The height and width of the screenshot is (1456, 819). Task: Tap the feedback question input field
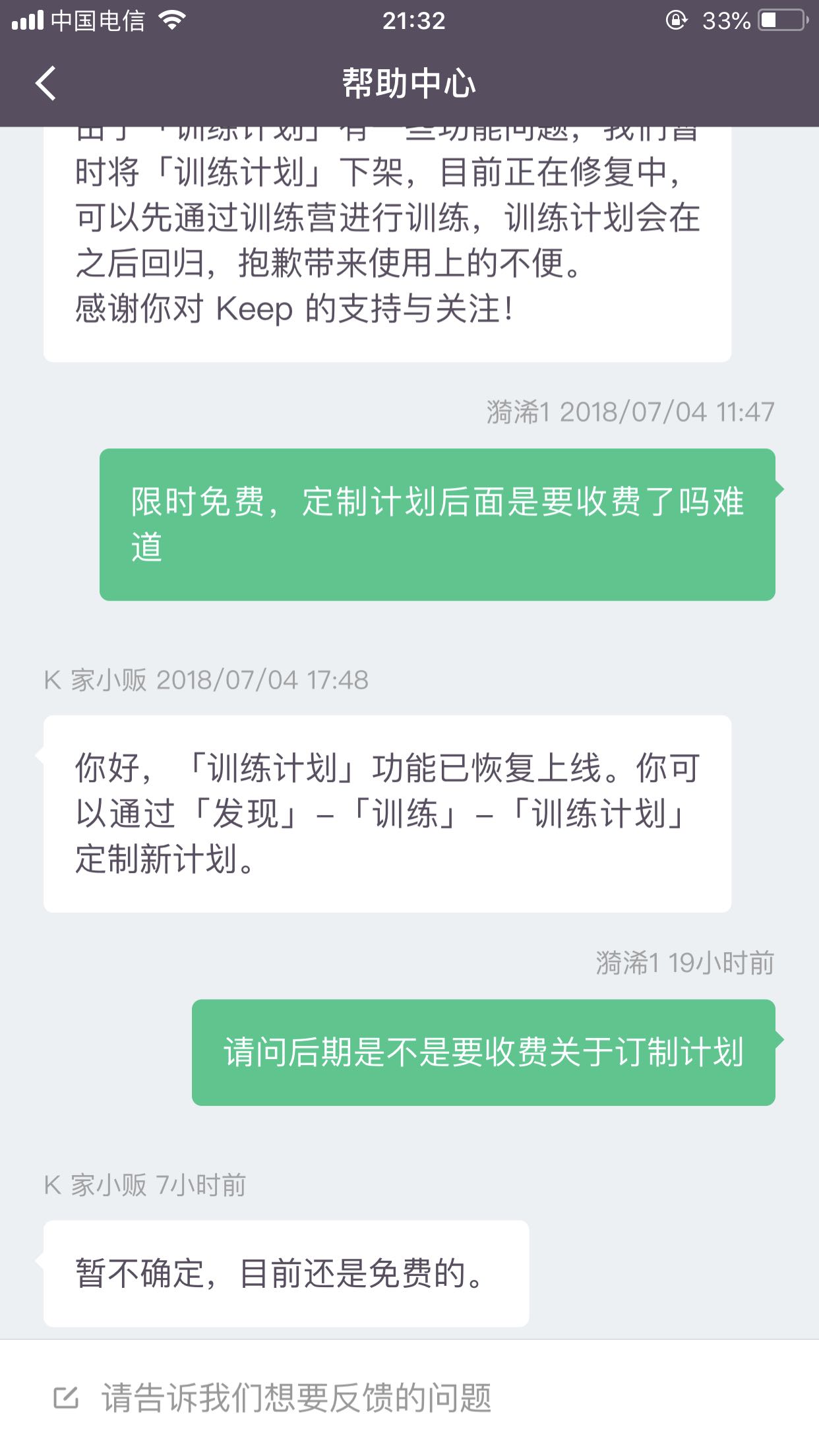tap(409, 1397)
